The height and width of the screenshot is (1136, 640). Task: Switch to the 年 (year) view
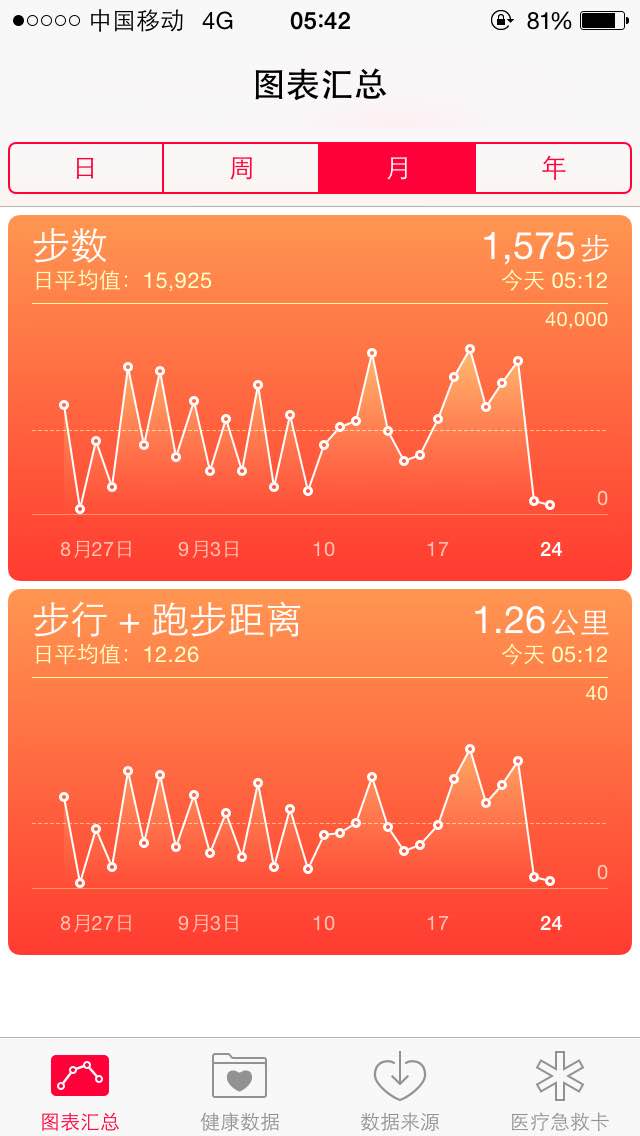click(x=554, y=168)
